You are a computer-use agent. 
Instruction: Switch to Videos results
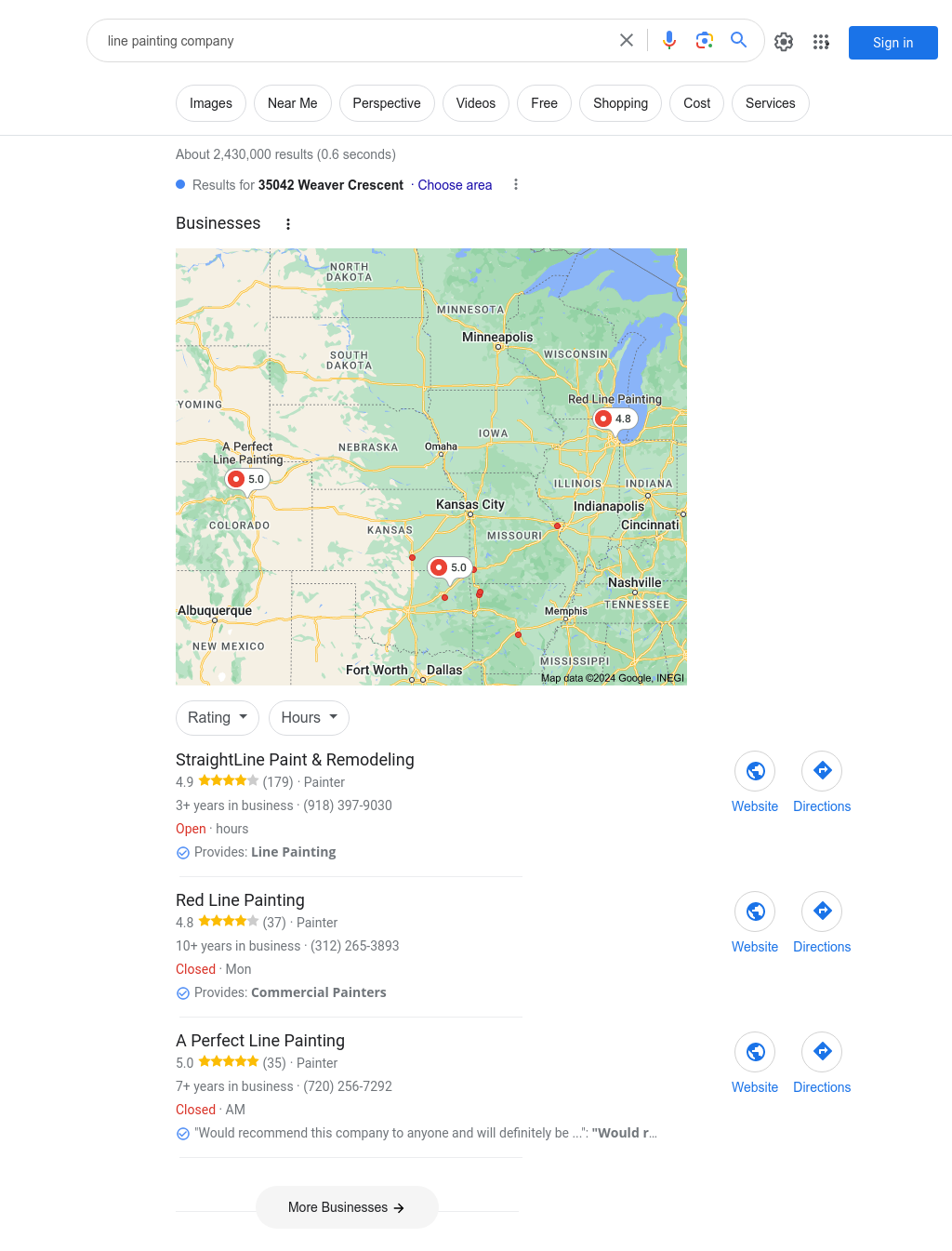pyautogui.click(x=475, y=103)
